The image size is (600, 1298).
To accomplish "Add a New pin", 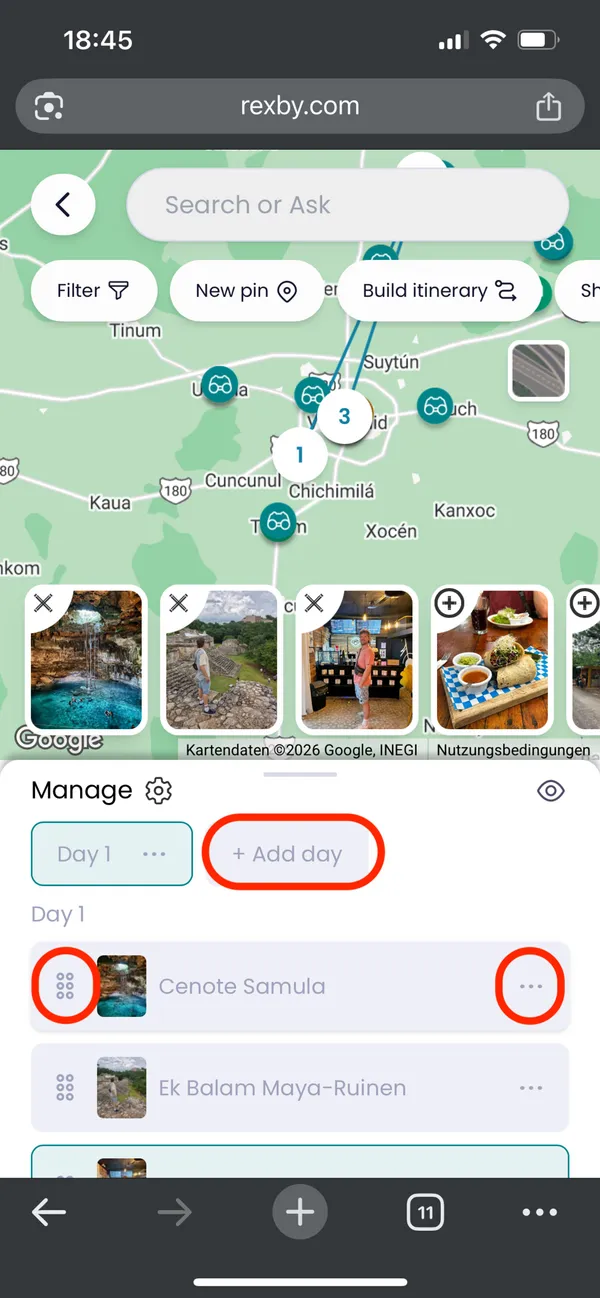I will click(x=246, y=291).
